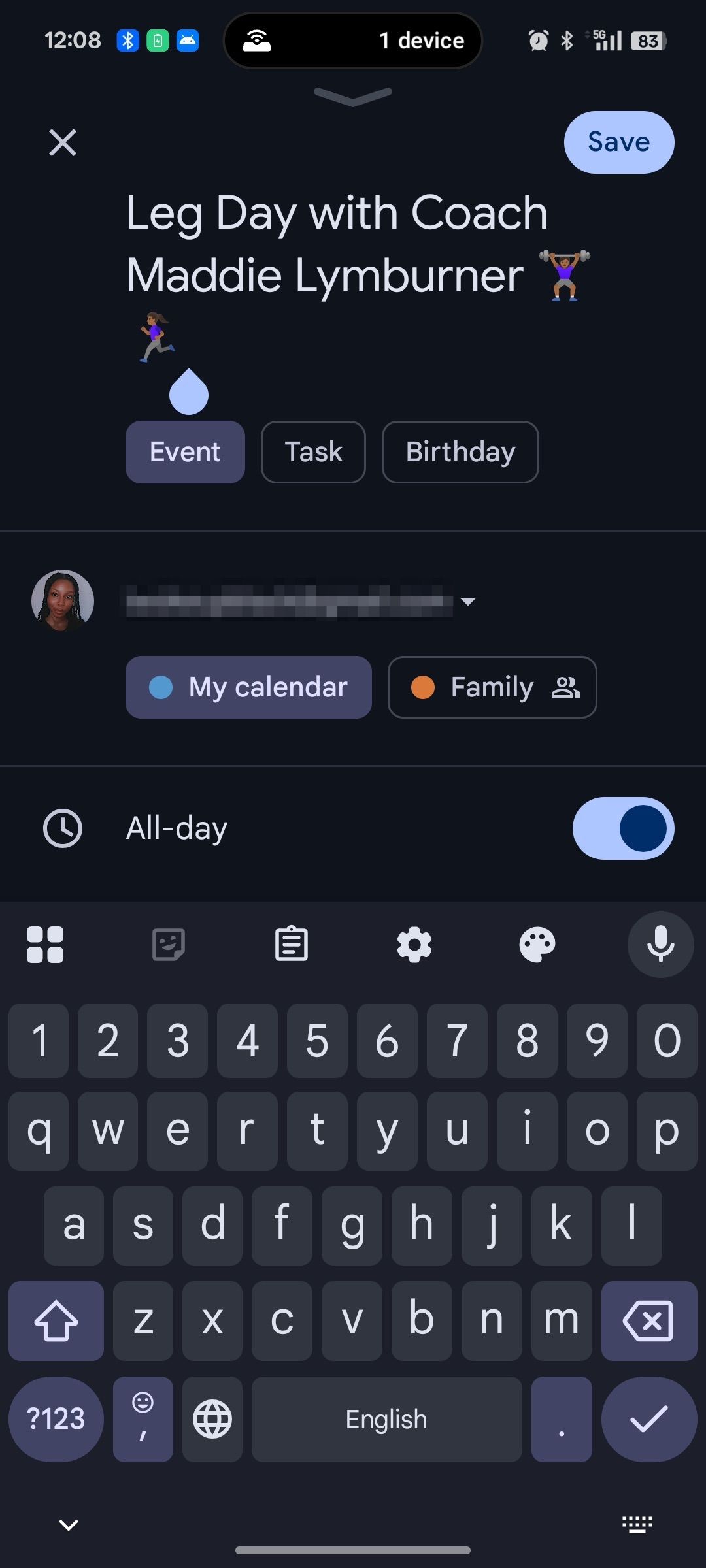Hide the keyboard with the bottom-left chevron
Viewport: 706px width, 1568px height.
67,1524
